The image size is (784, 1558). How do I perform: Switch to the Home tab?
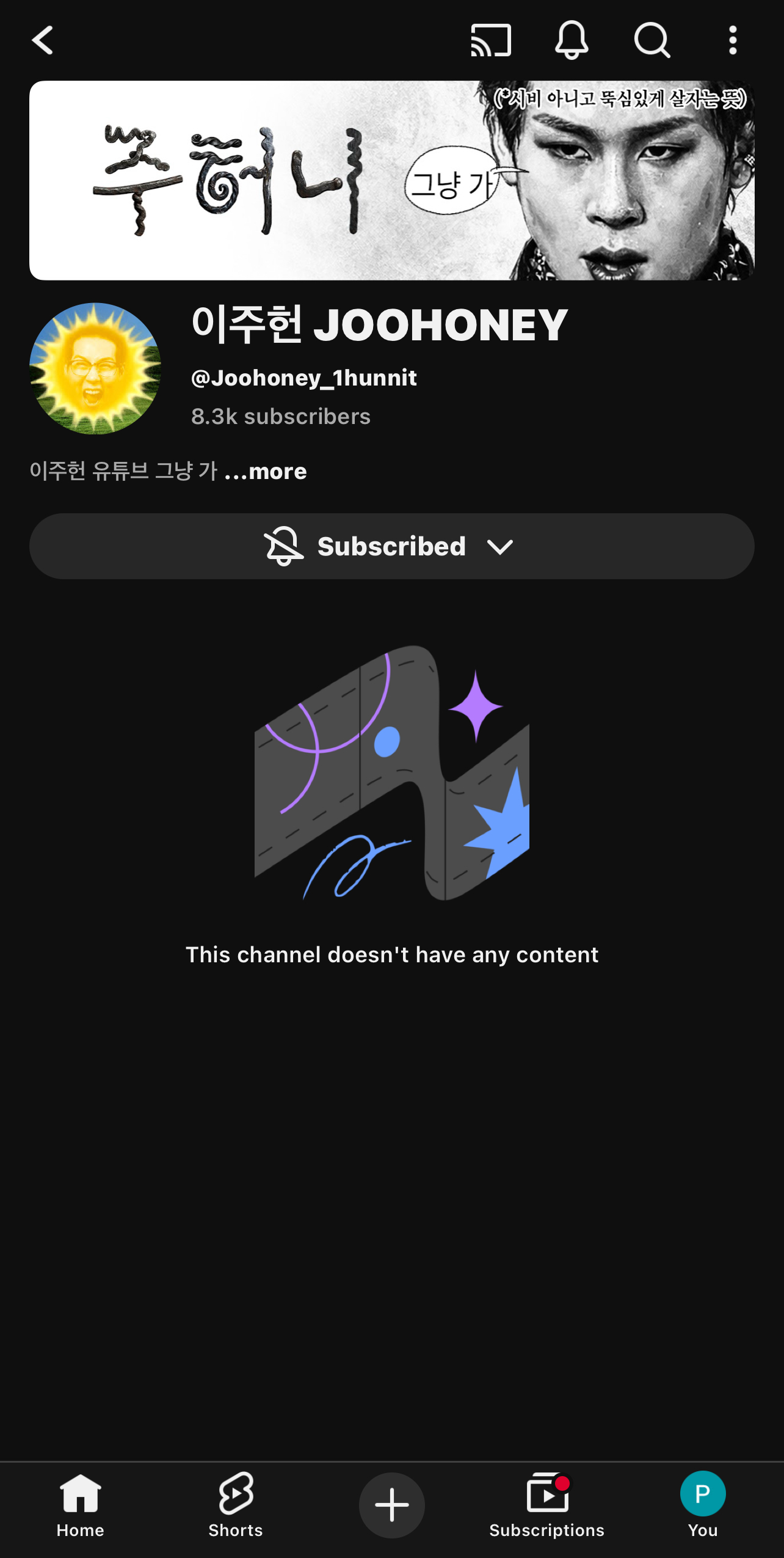pos(80,1504)
